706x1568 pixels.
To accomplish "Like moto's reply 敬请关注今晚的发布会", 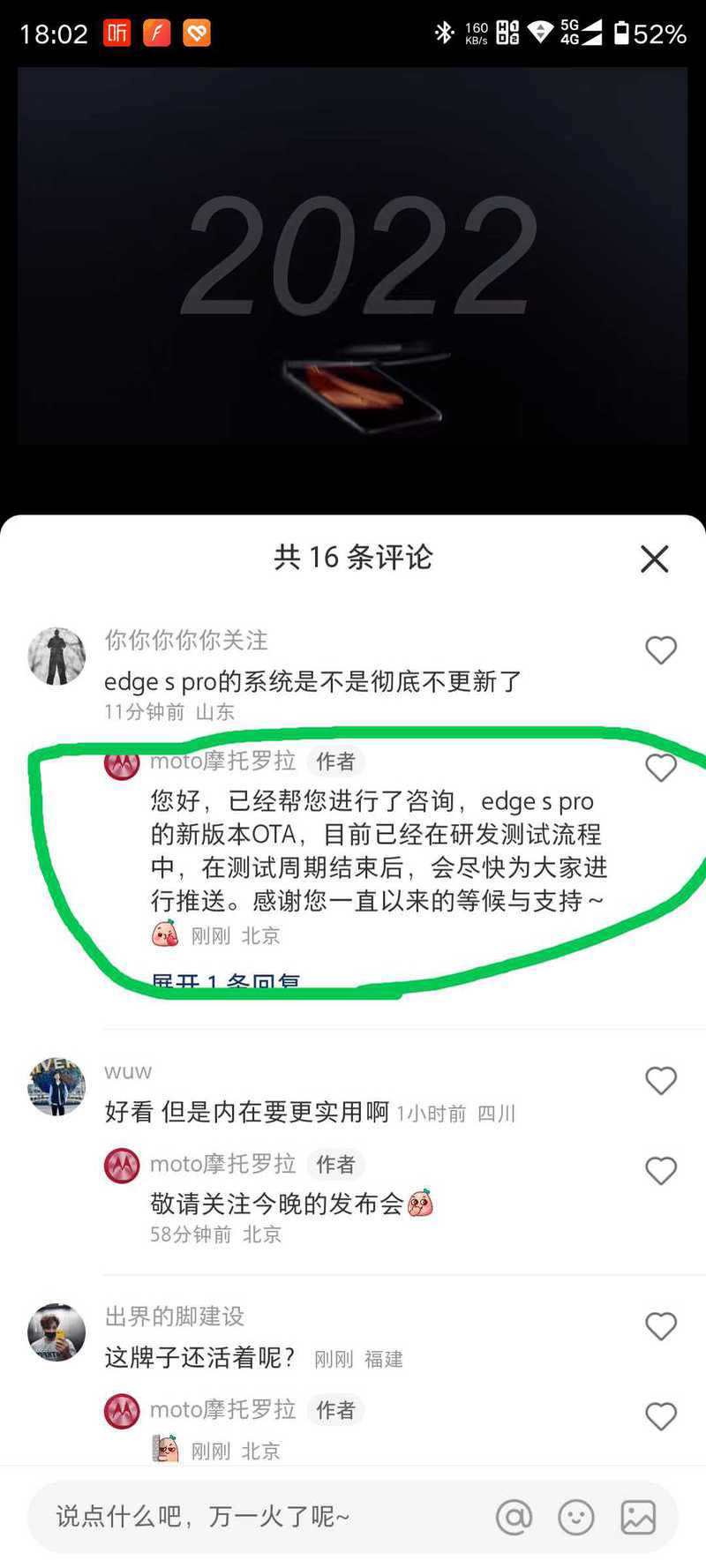I will pyautogui.click(x=661, y=1171).
